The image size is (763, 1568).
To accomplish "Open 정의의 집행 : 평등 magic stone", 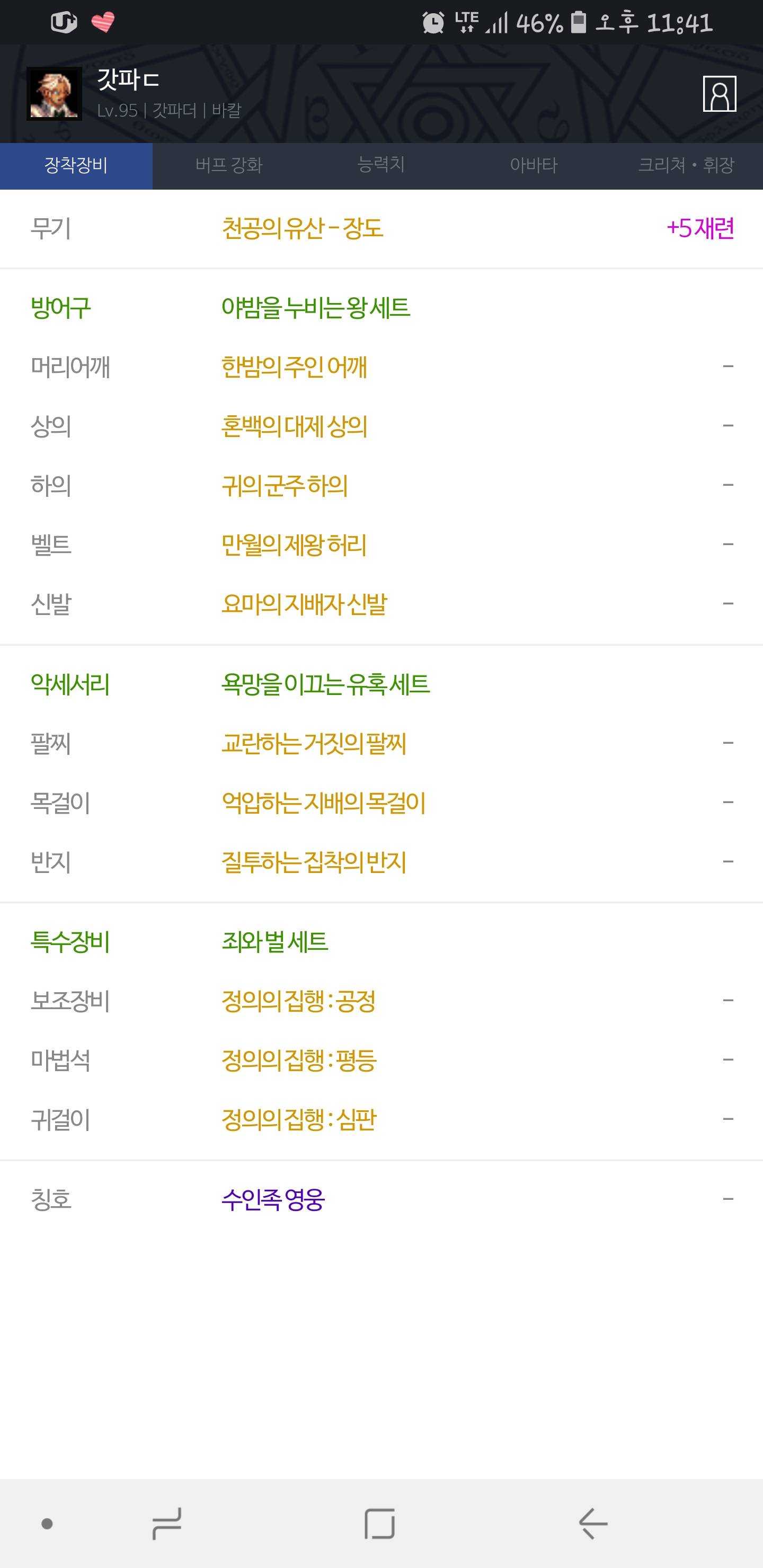I will [381, 1061].
